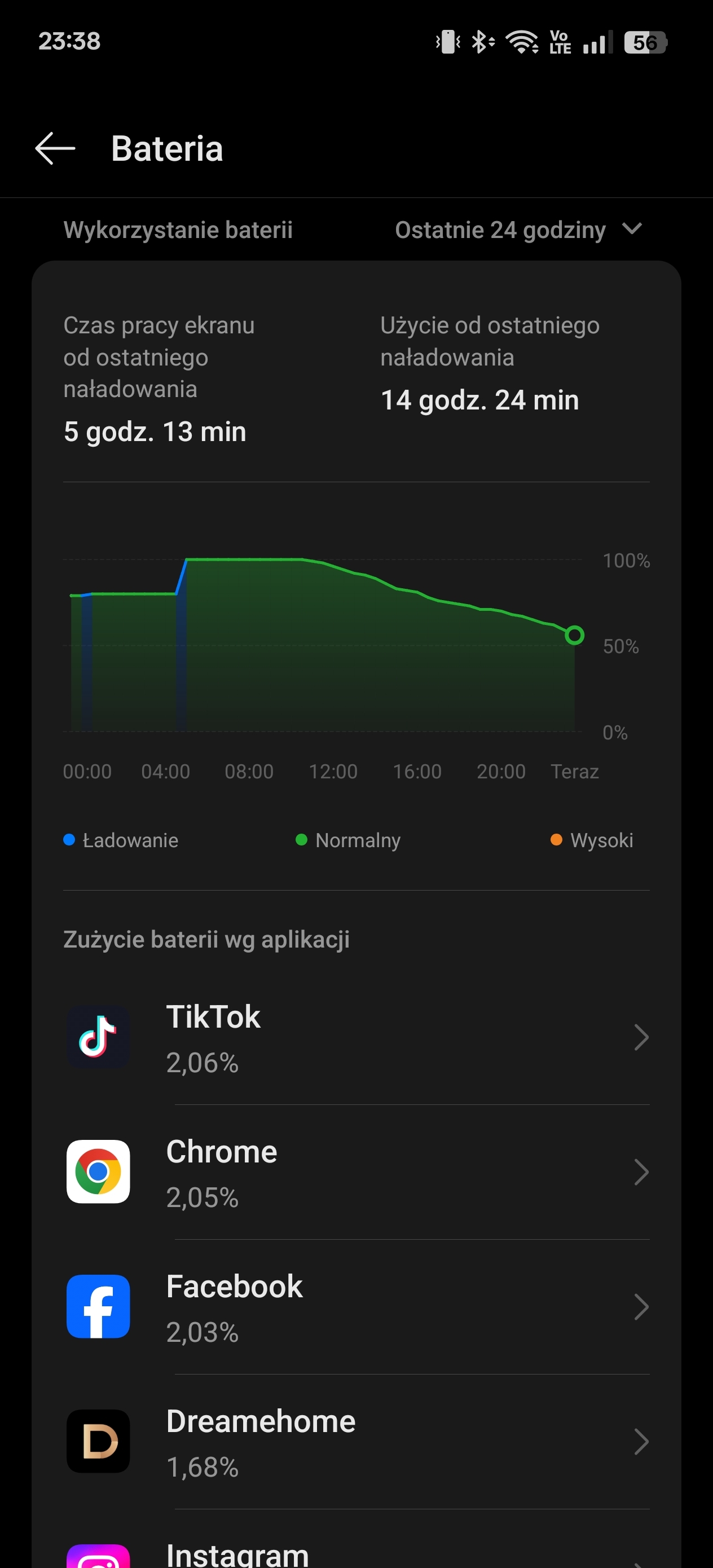Image resolution: width=713 pixels, height=1568 pixels.
Task: Show Dreamehome battery usage details
Action: [x=356, y=1442]
